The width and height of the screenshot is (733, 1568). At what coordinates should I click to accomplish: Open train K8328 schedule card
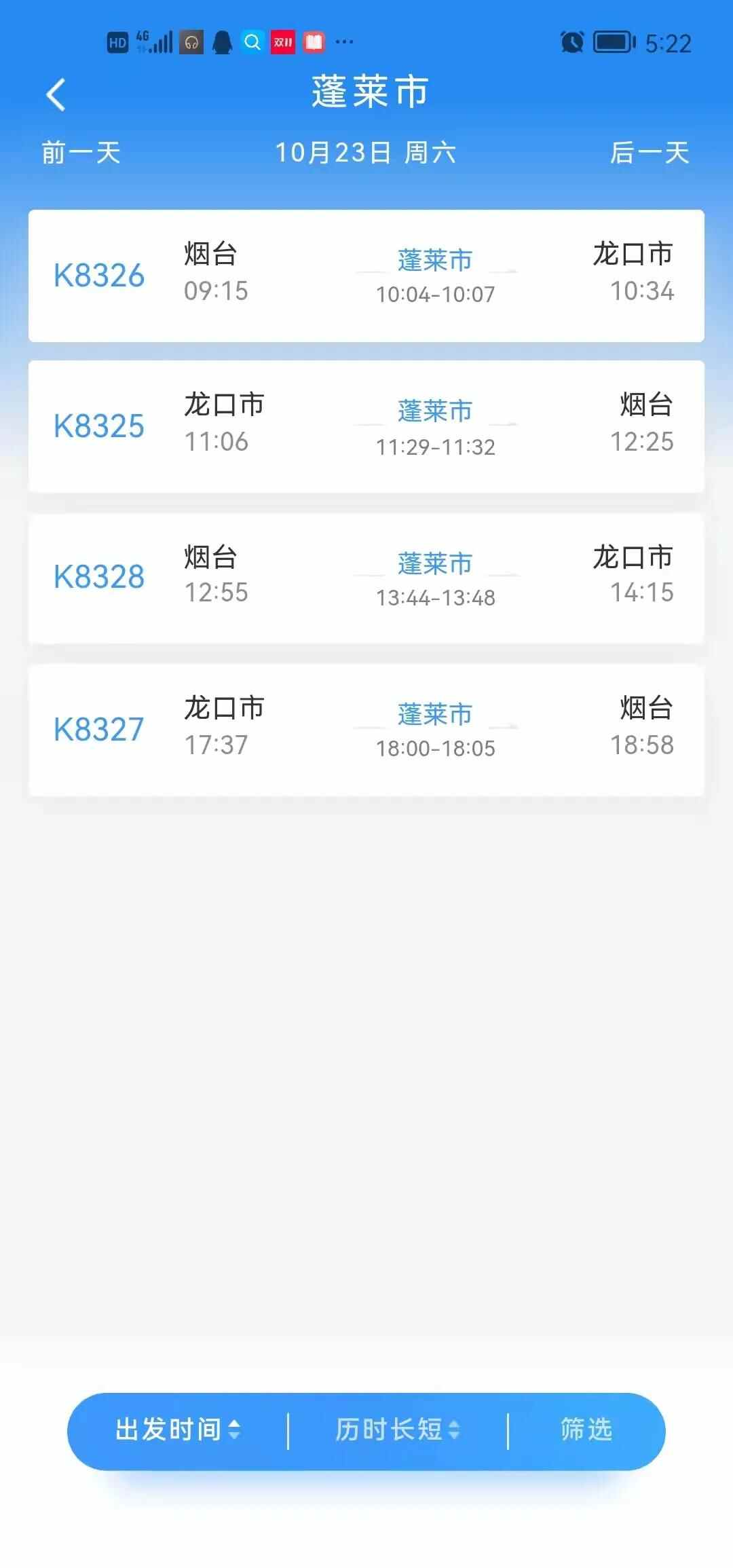click(x=366, y=577)
